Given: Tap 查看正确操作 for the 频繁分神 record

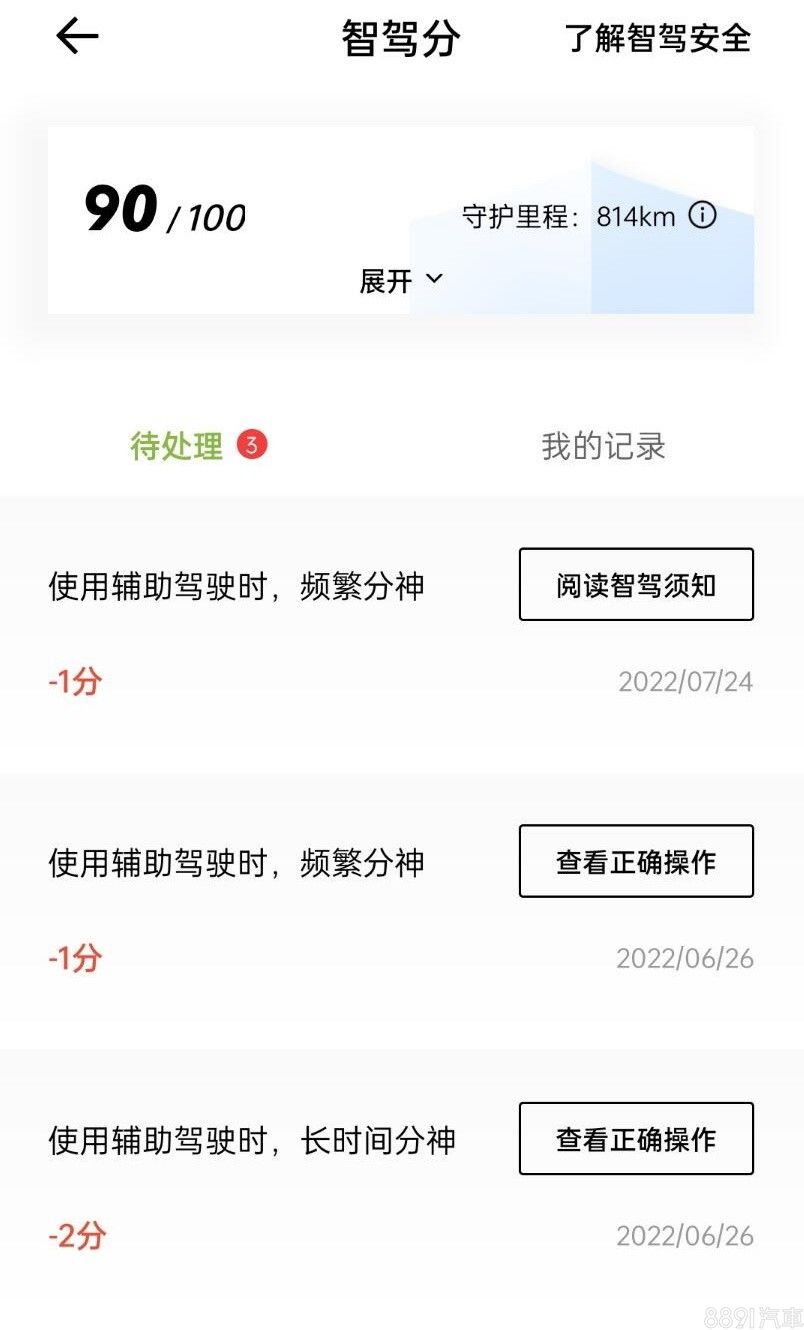Looking at the screenshot, I should 636,861.
